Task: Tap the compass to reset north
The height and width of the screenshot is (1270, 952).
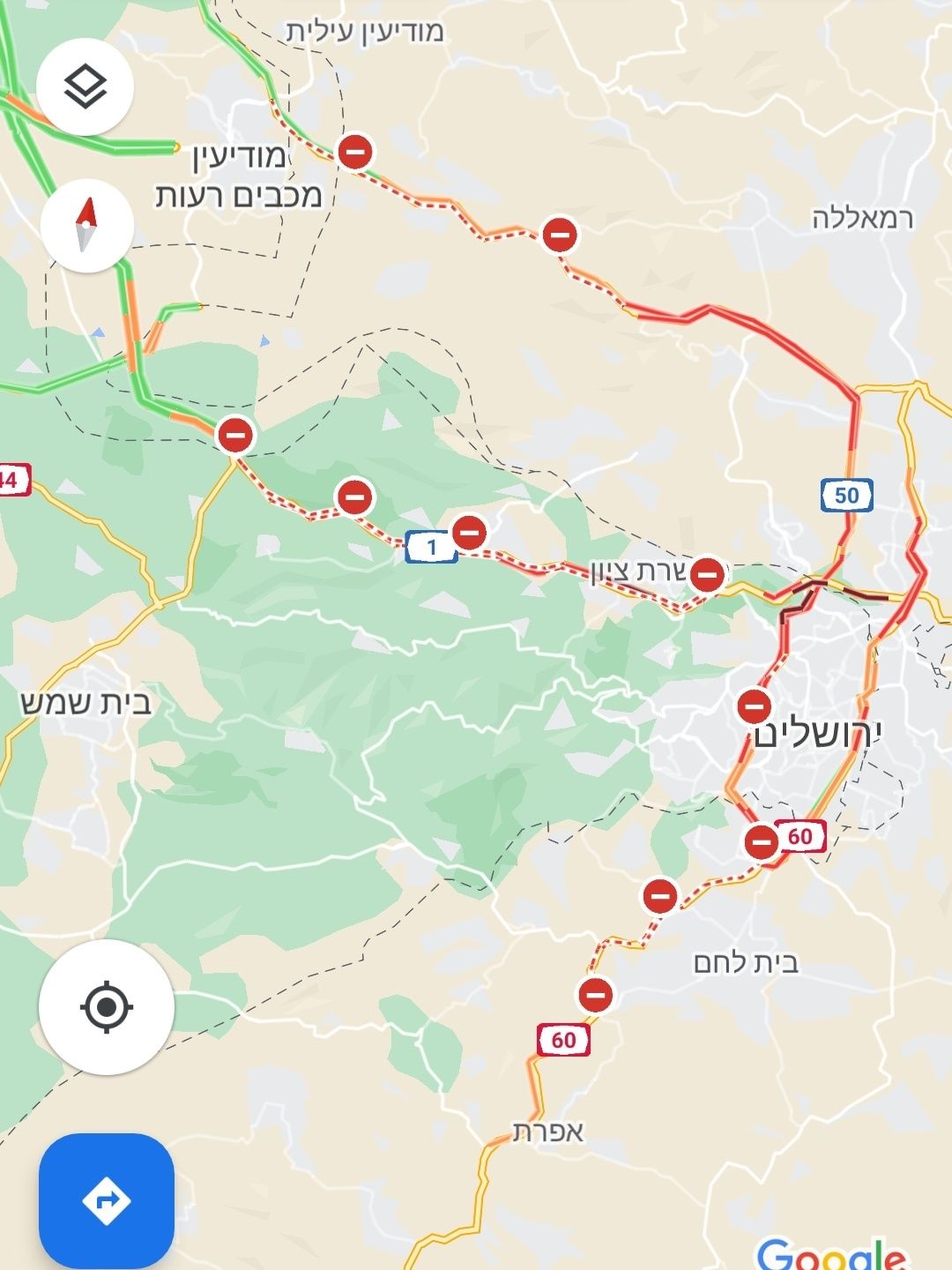Action: (x=86, y=224)
